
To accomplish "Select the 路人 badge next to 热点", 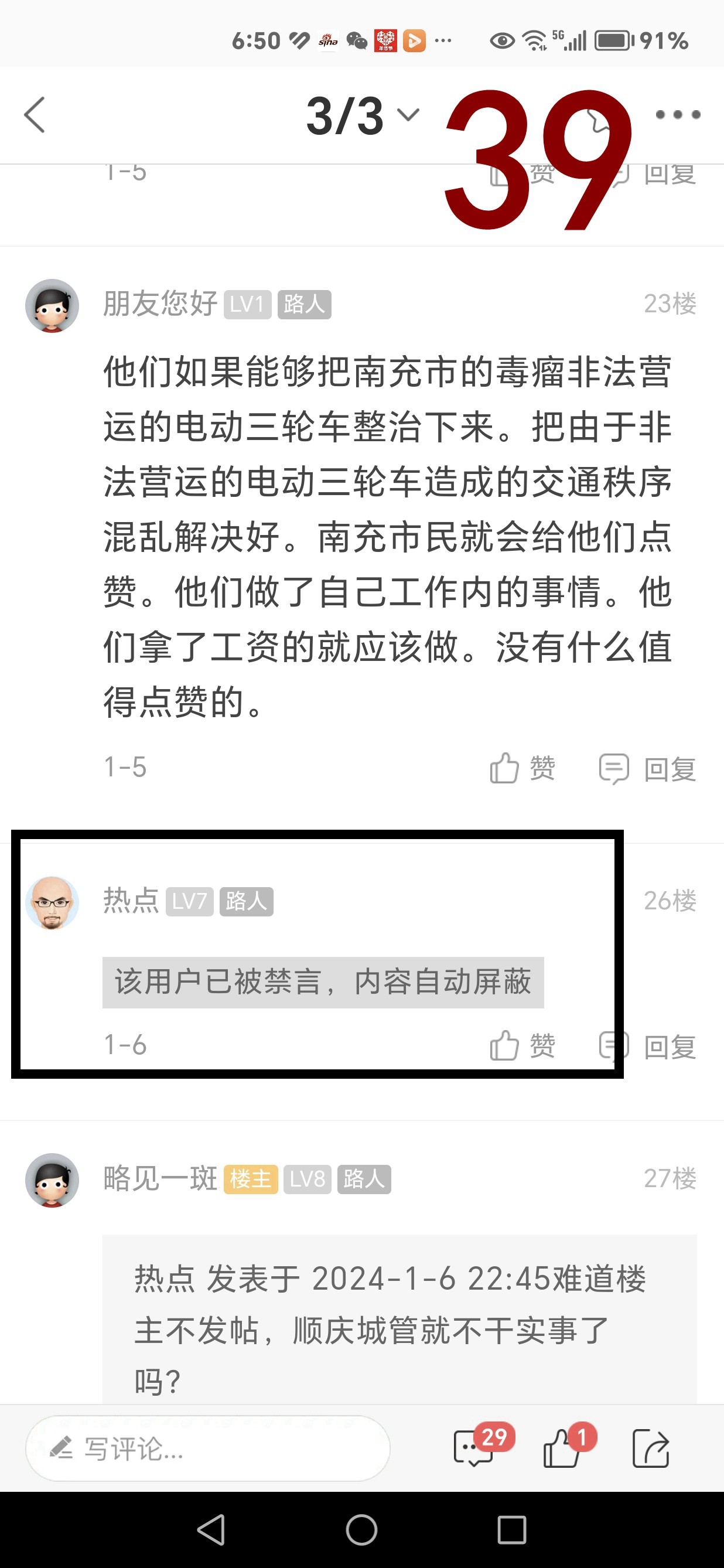I will tap(246, 901).
